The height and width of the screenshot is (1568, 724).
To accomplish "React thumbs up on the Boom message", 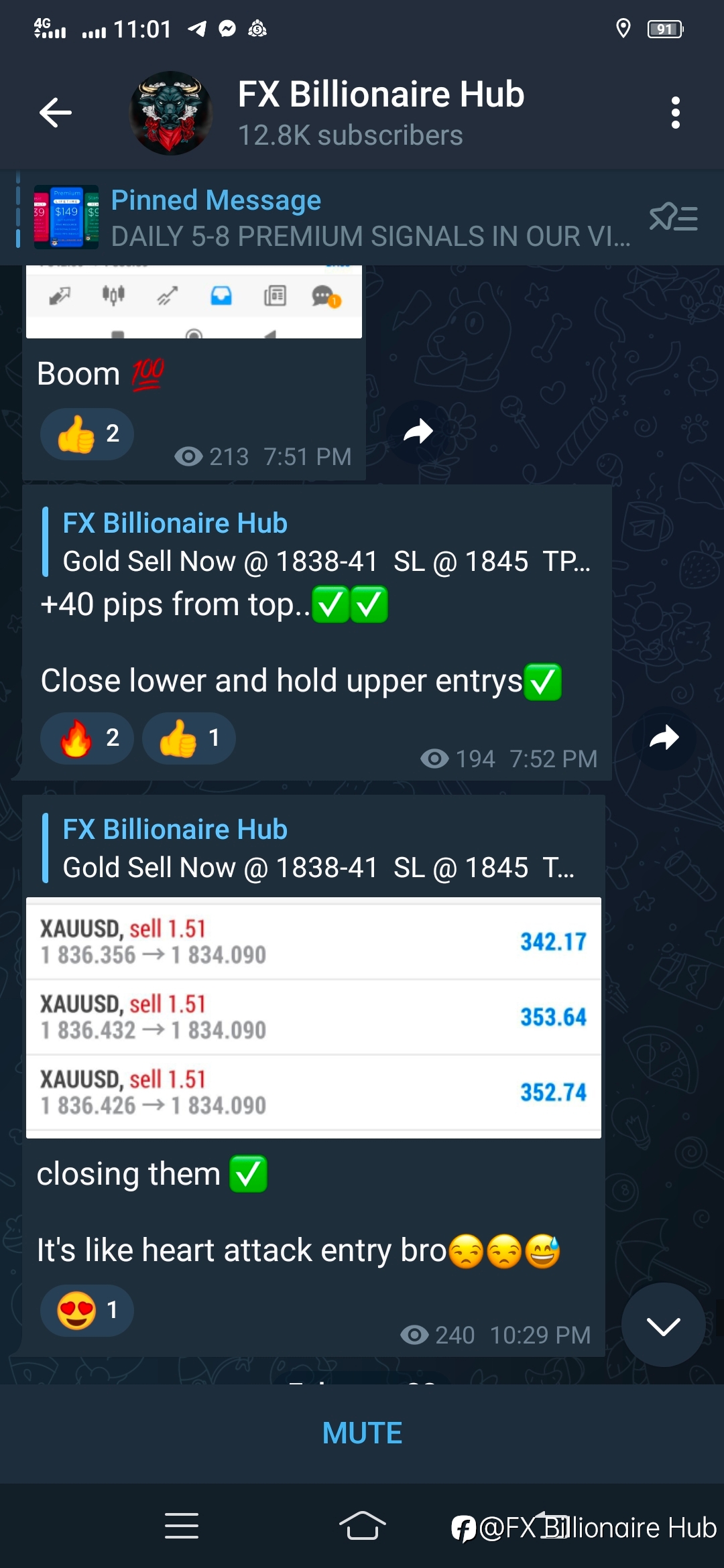I will (87, 434).
